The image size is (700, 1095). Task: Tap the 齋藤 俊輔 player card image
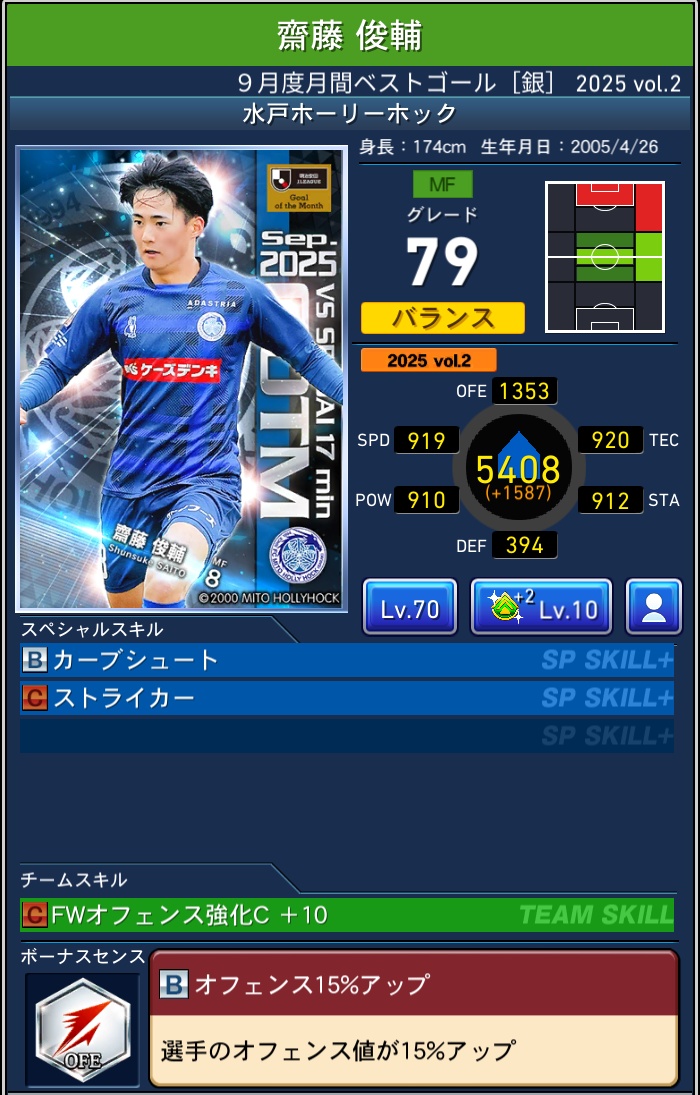pyautogui.click(x=181, y=378)
